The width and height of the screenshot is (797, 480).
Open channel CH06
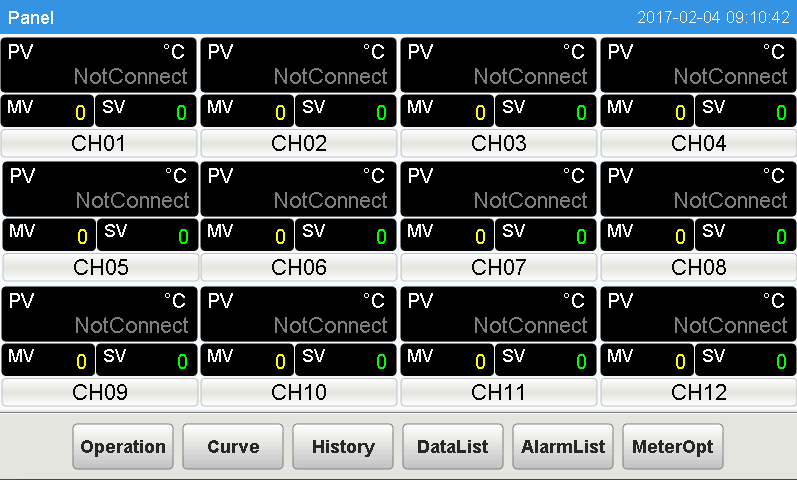pyautogui.click(x=299, y=267)
